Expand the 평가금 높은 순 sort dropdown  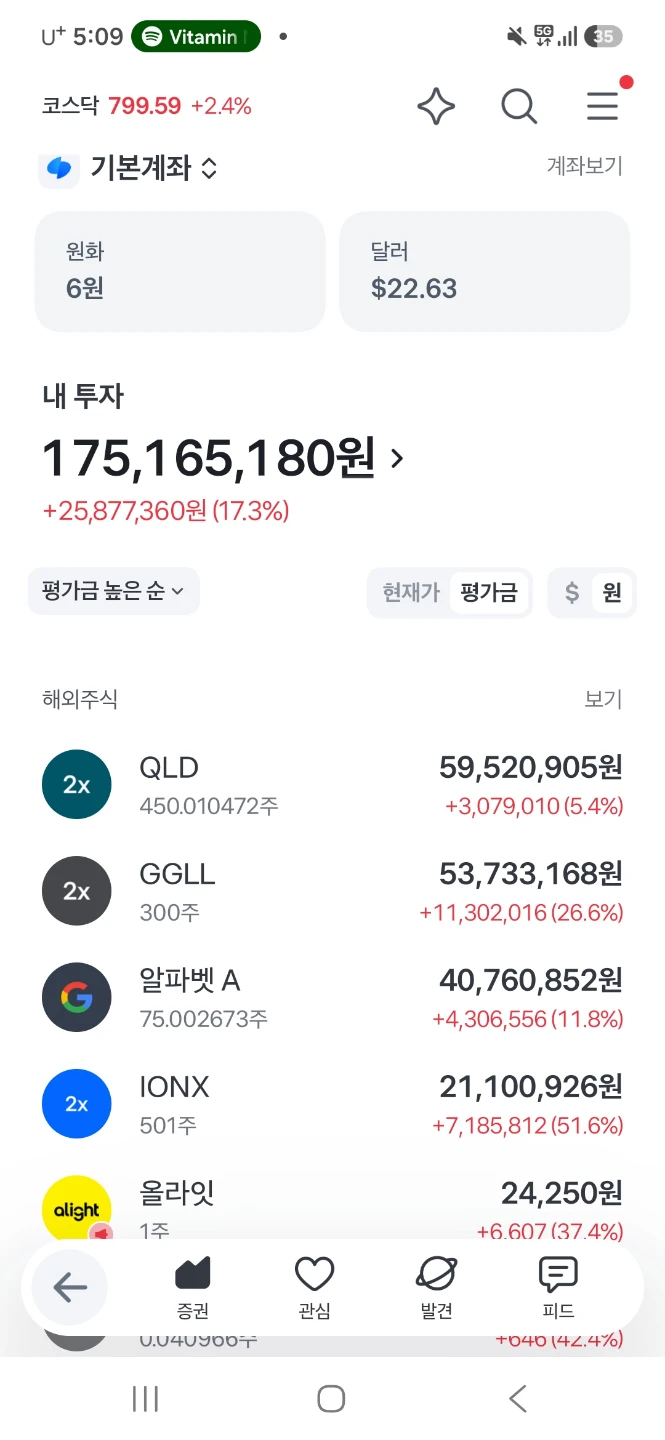[114, 591]
